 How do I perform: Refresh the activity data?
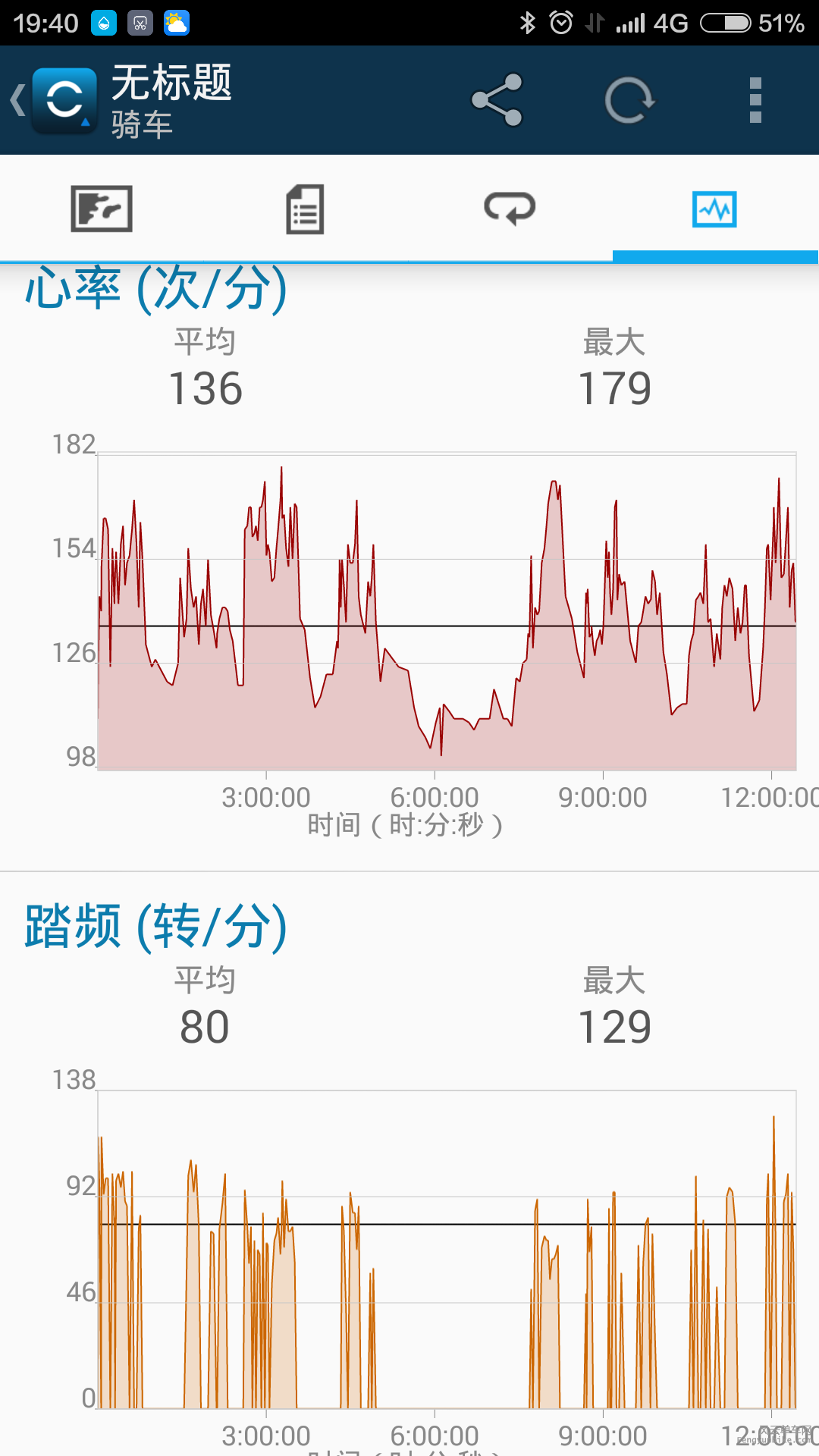pyautogui.click(x=629, y=100)
